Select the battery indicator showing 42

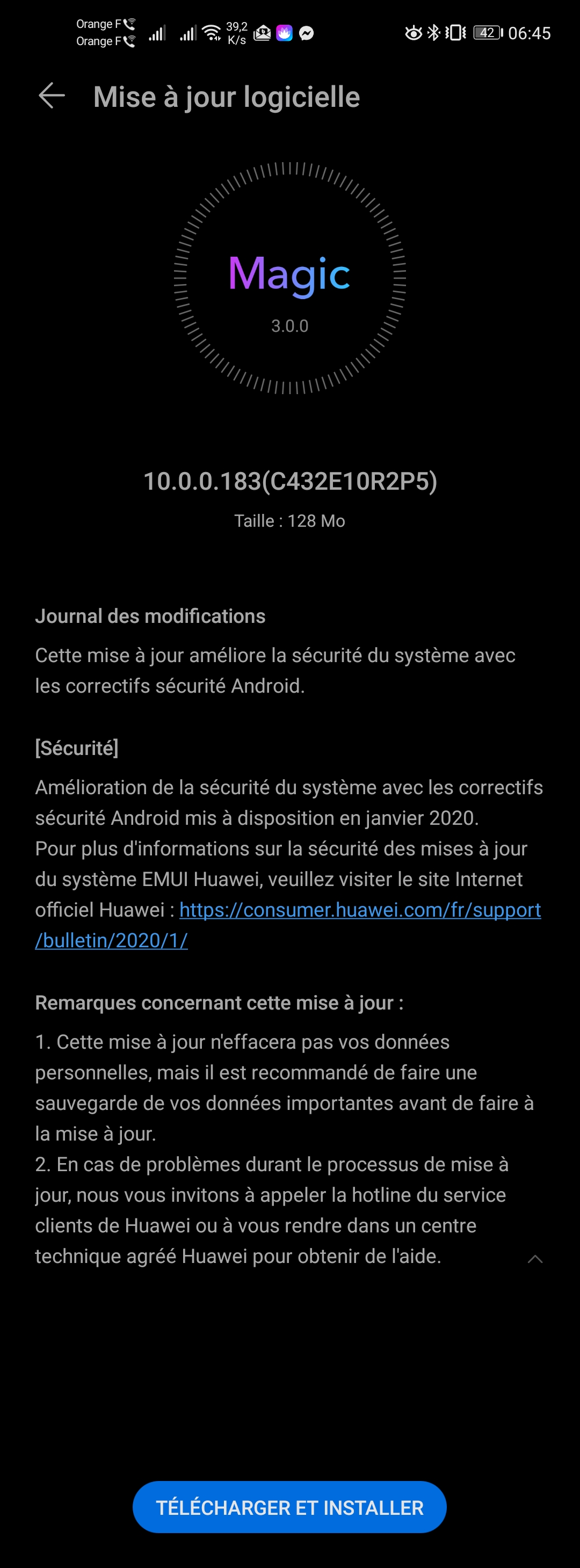[x=487, y=33]
